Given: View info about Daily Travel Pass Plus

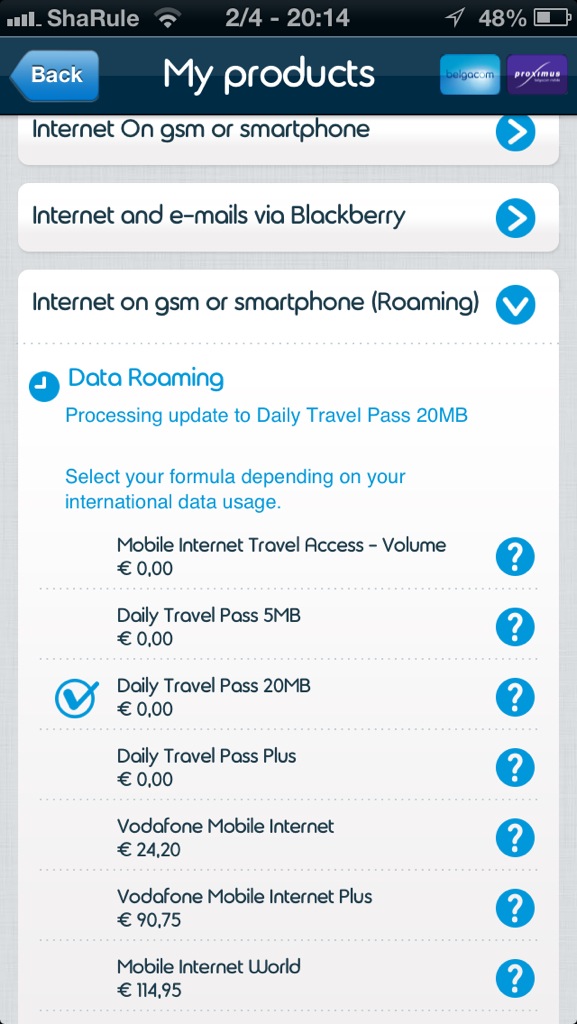Looking at the screenshot, I should [515, 767].
